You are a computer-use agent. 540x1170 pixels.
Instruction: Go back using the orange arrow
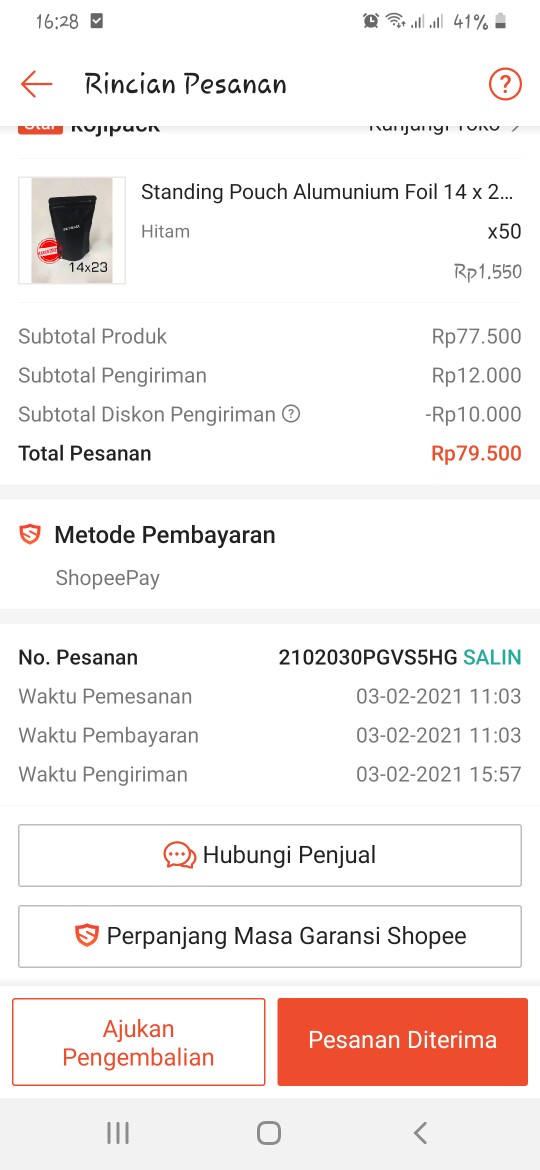click(36, 84)
